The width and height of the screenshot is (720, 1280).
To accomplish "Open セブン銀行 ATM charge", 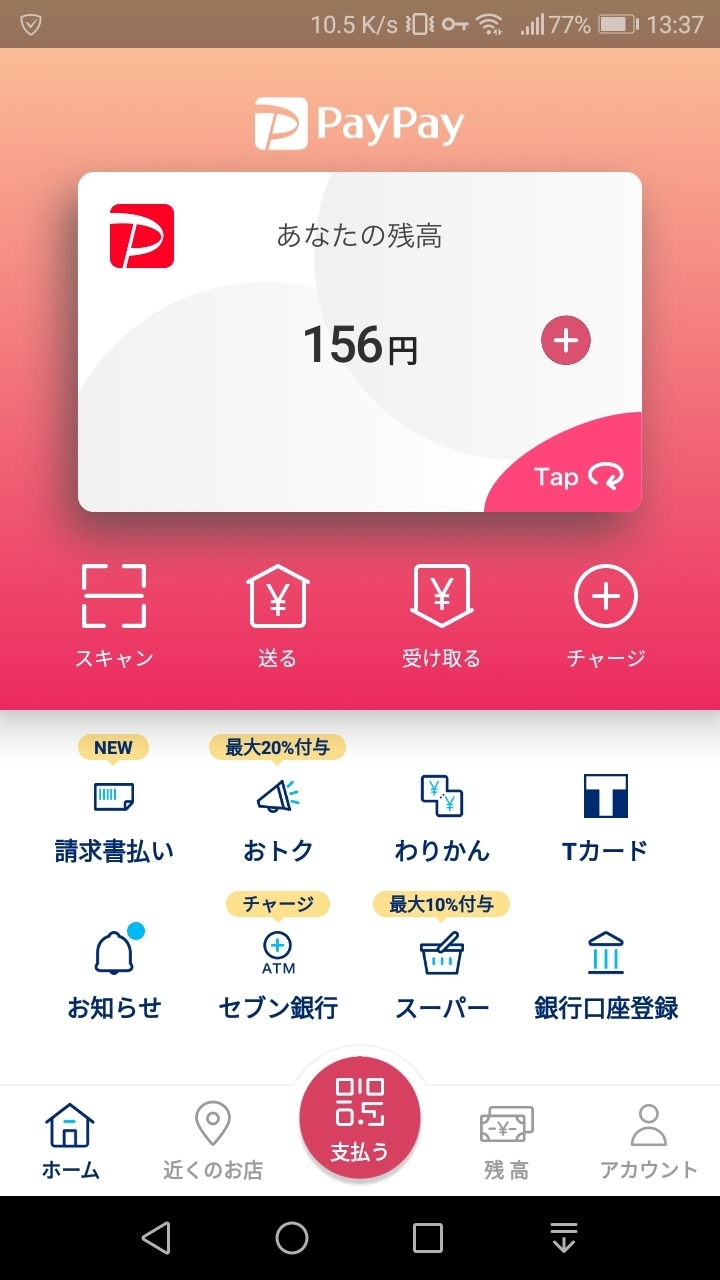I will (x=278, y=972).
